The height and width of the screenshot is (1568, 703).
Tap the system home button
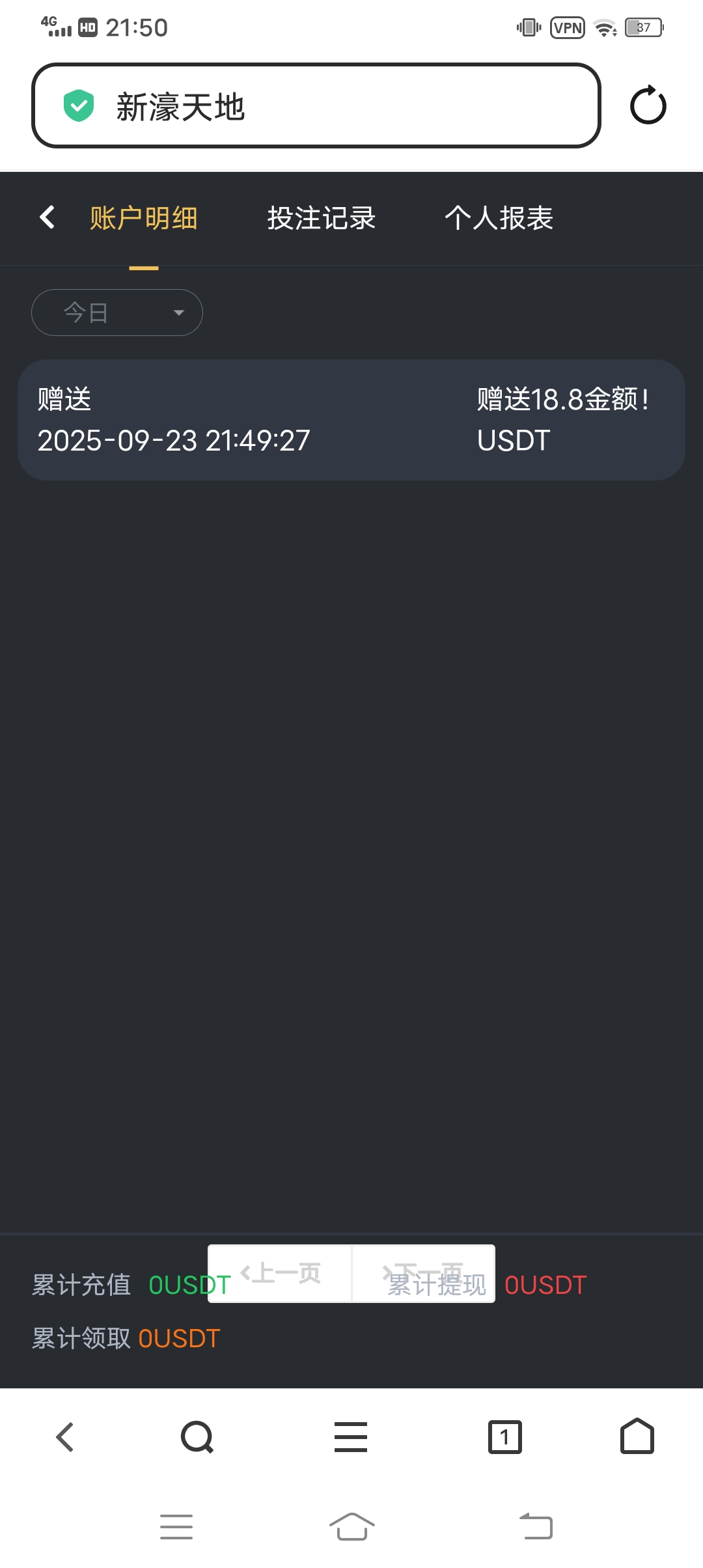(351, 1526)
